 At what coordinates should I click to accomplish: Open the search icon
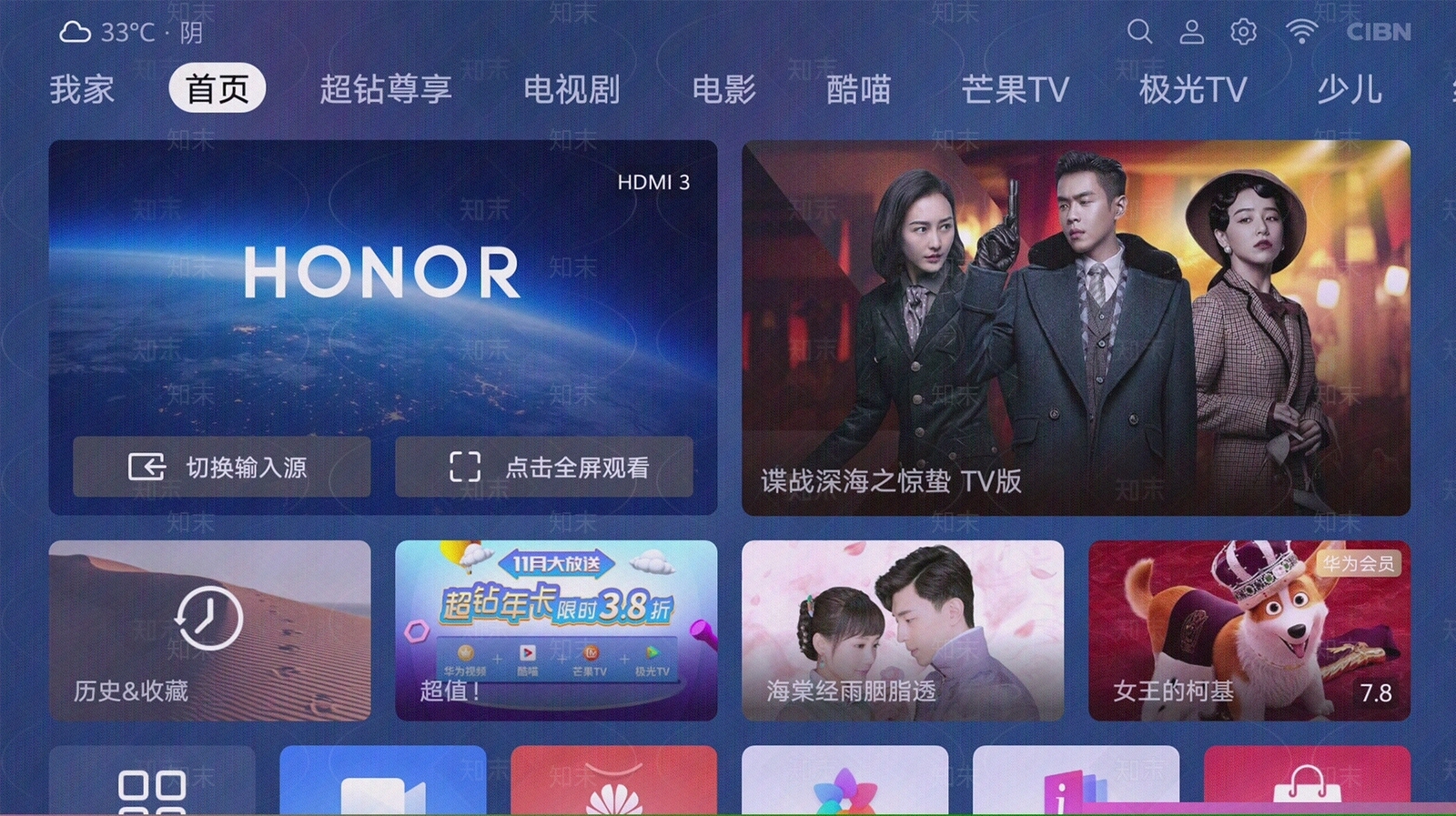[x=1139, y=32]
